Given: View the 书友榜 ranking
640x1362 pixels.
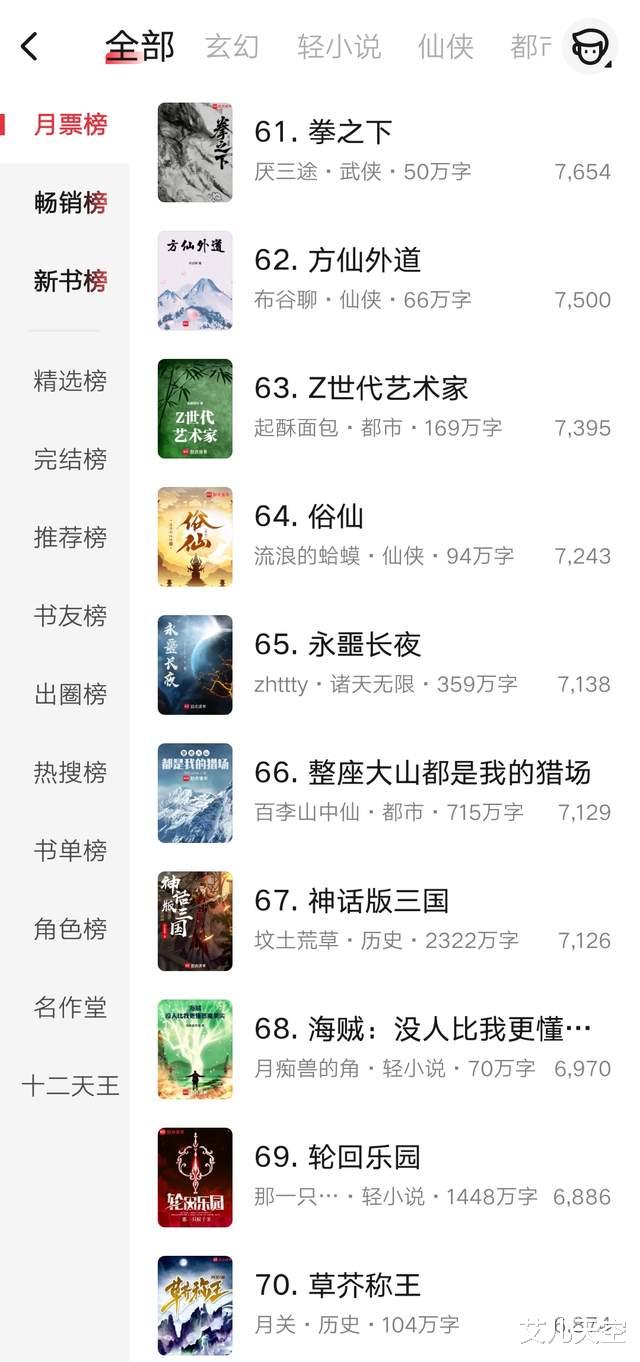Looking at the screenshot, I should click(x=70, y=616).
